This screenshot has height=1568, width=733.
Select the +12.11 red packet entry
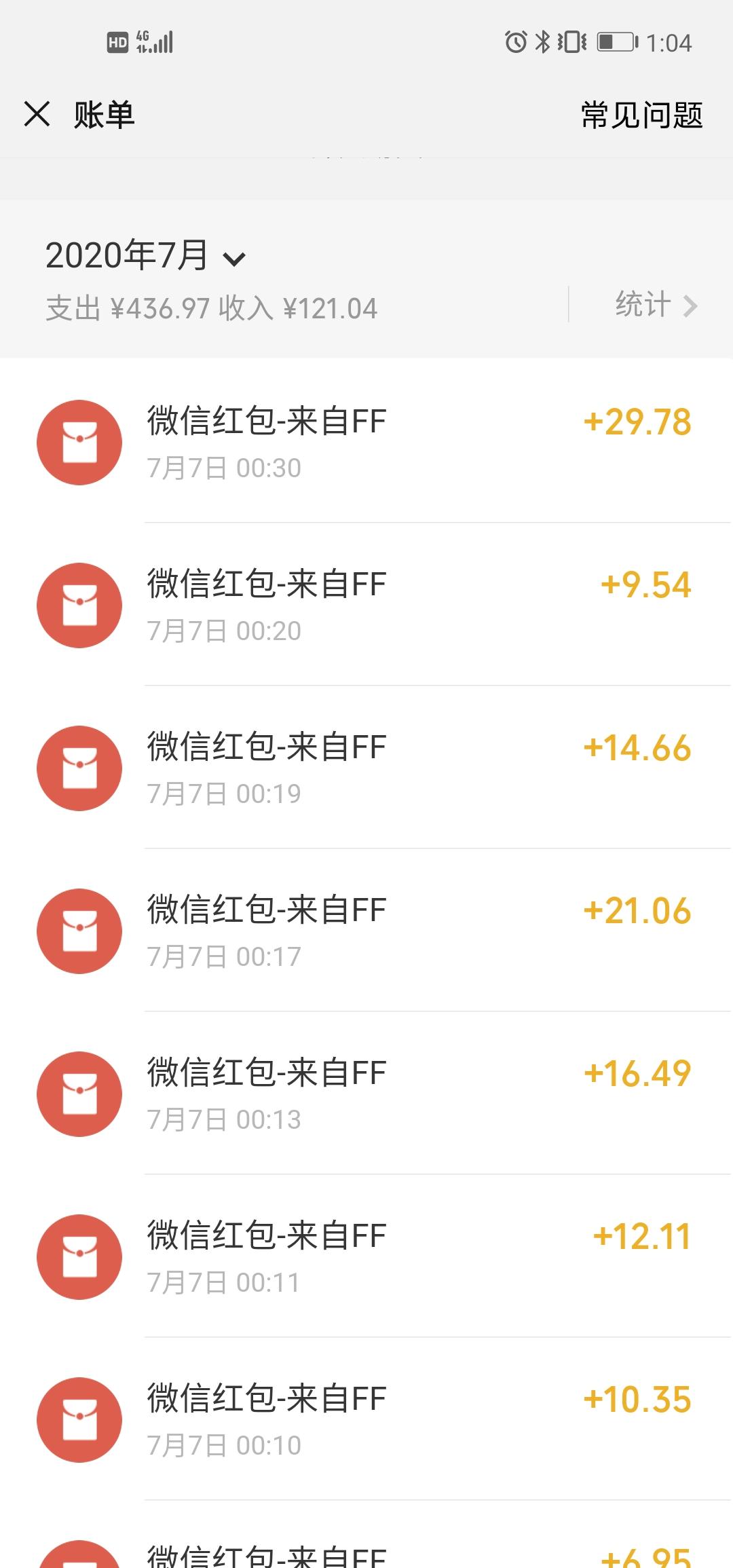tap(366, 1256)
